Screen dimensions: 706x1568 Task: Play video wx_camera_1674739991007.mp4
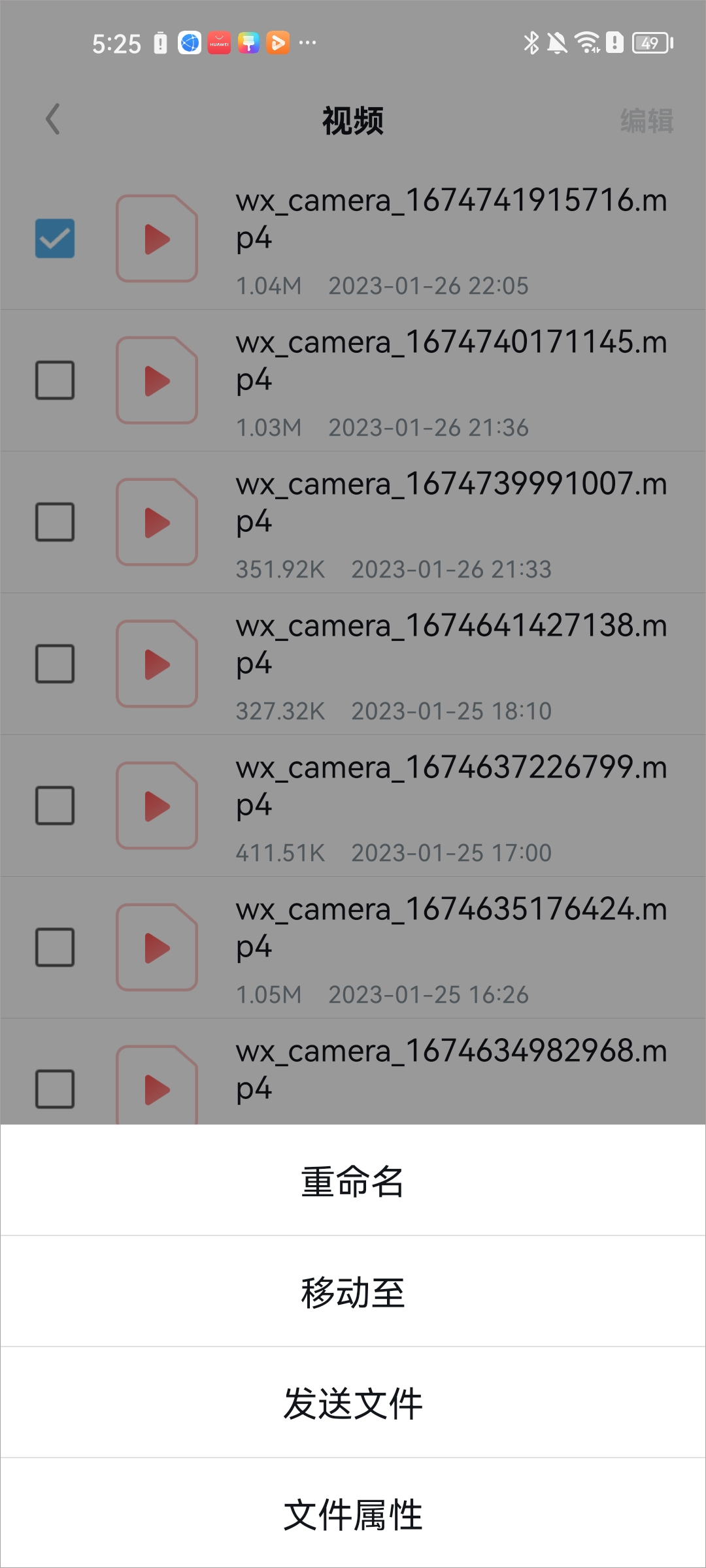pyautogui.click(x=157, y=523)
